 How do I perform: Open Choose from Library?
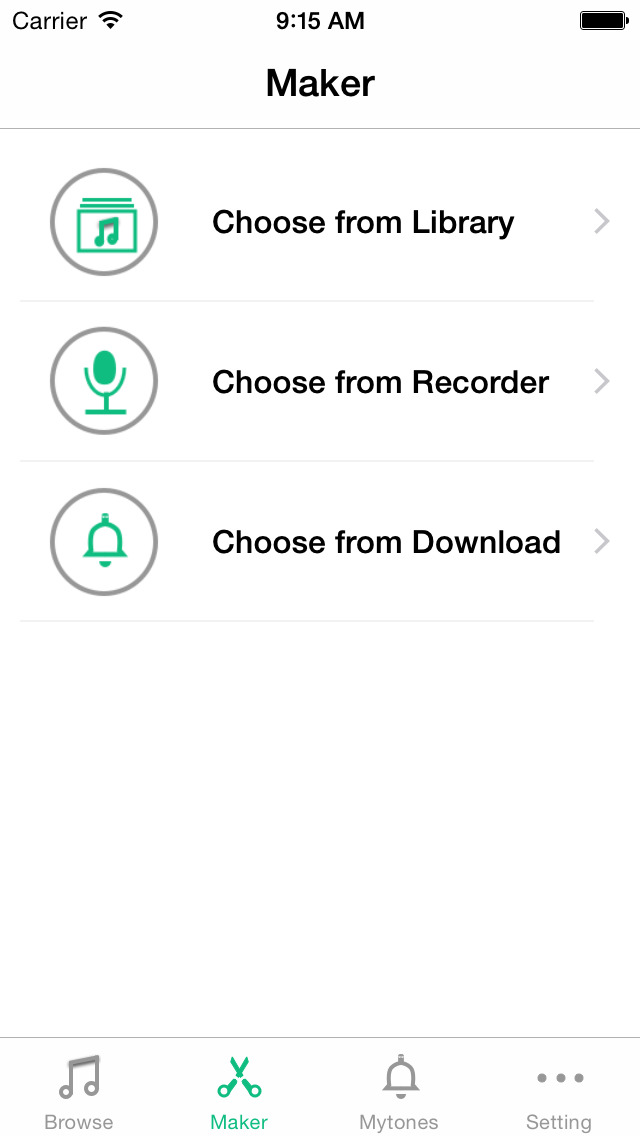coord(320,221)
